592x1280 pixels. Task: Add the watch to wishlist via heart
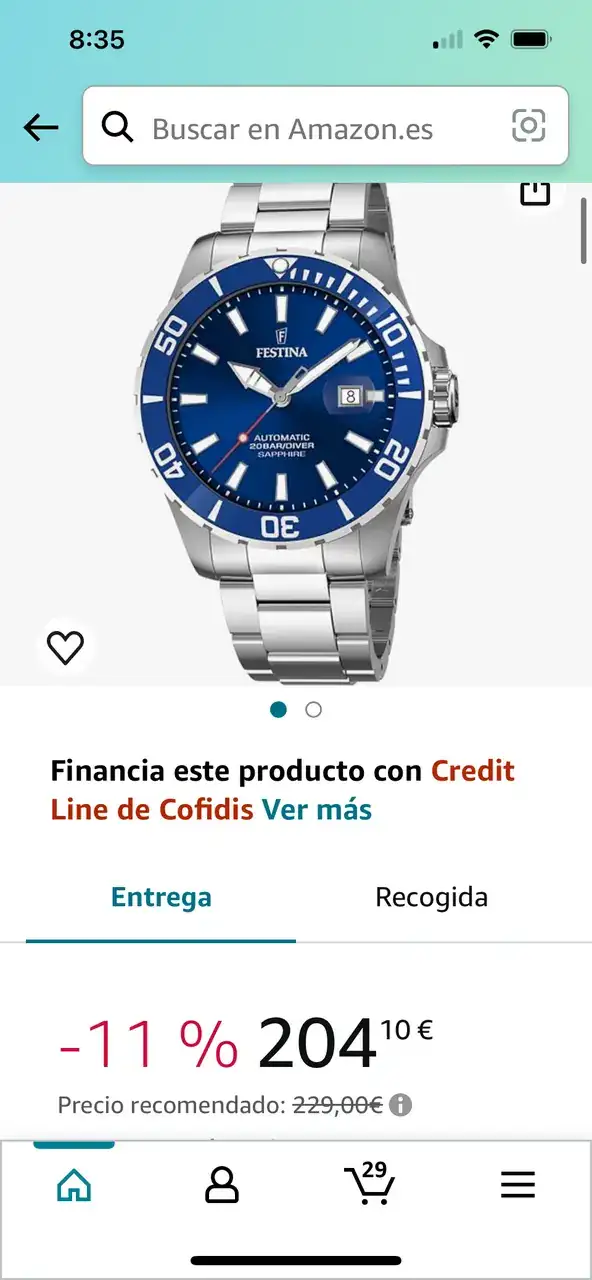pyautogui.click(x=66, y=648)
